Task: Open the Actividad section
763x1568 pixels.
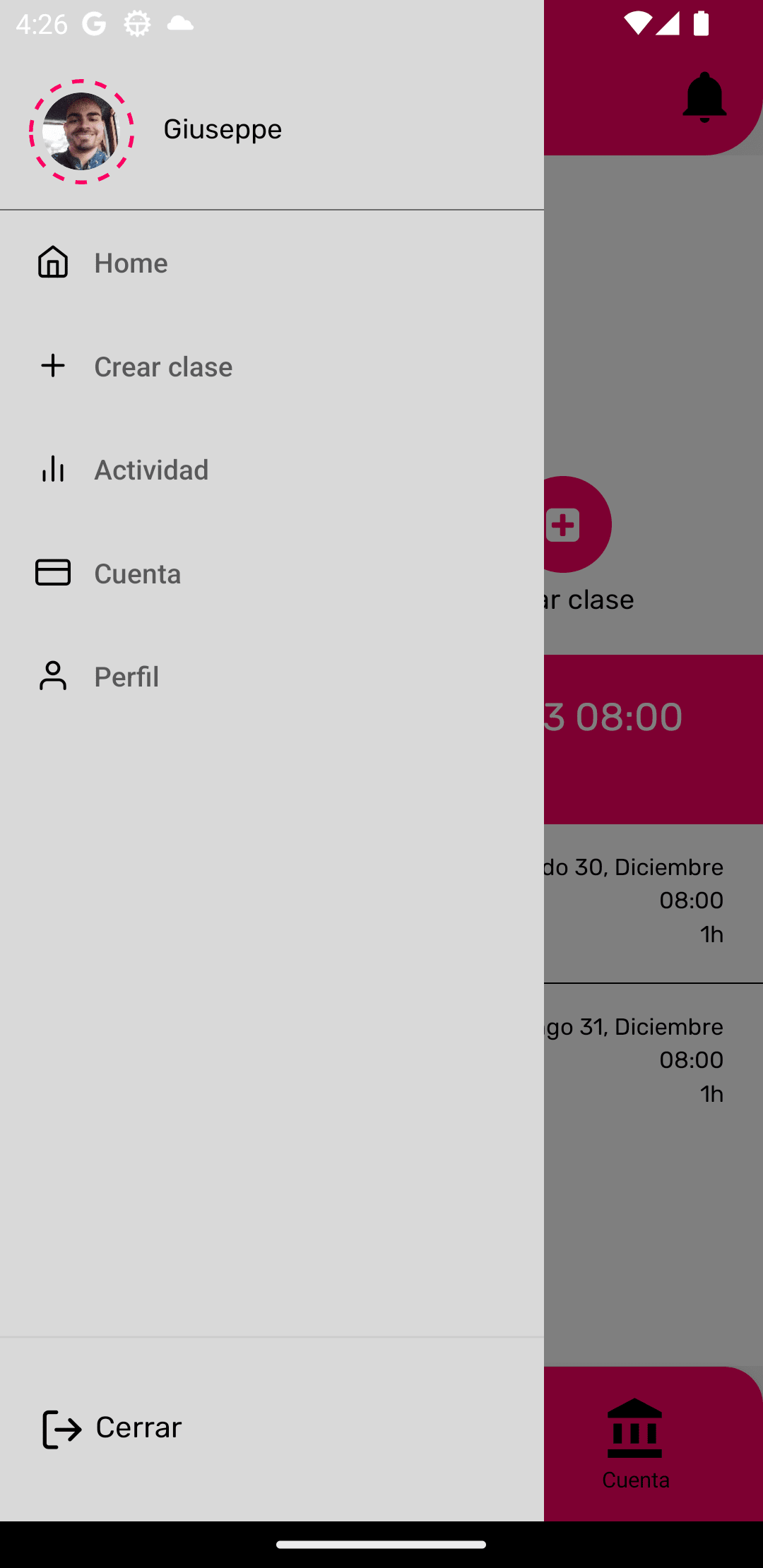Action: click(x=150, y=470)
